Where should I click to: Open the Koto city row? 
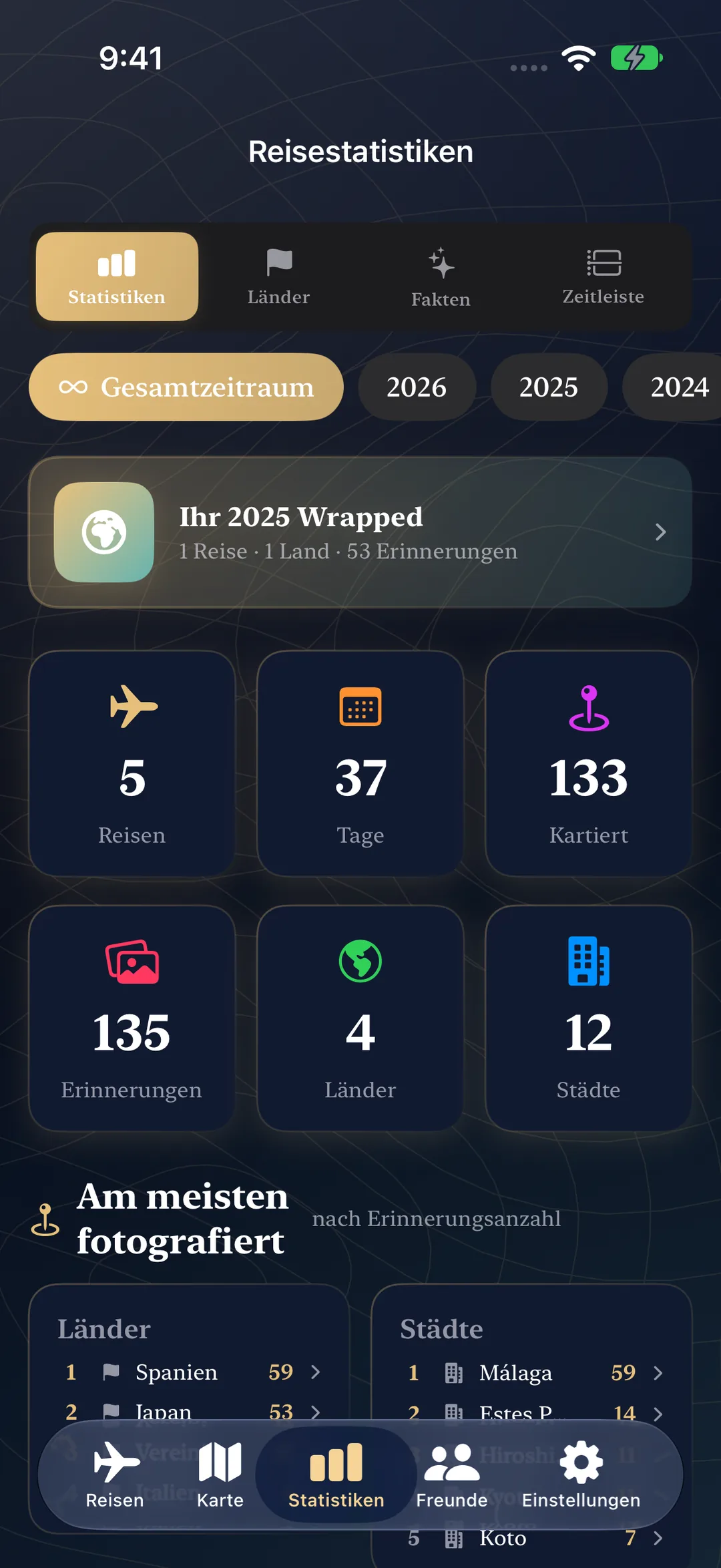(536, 1539)
